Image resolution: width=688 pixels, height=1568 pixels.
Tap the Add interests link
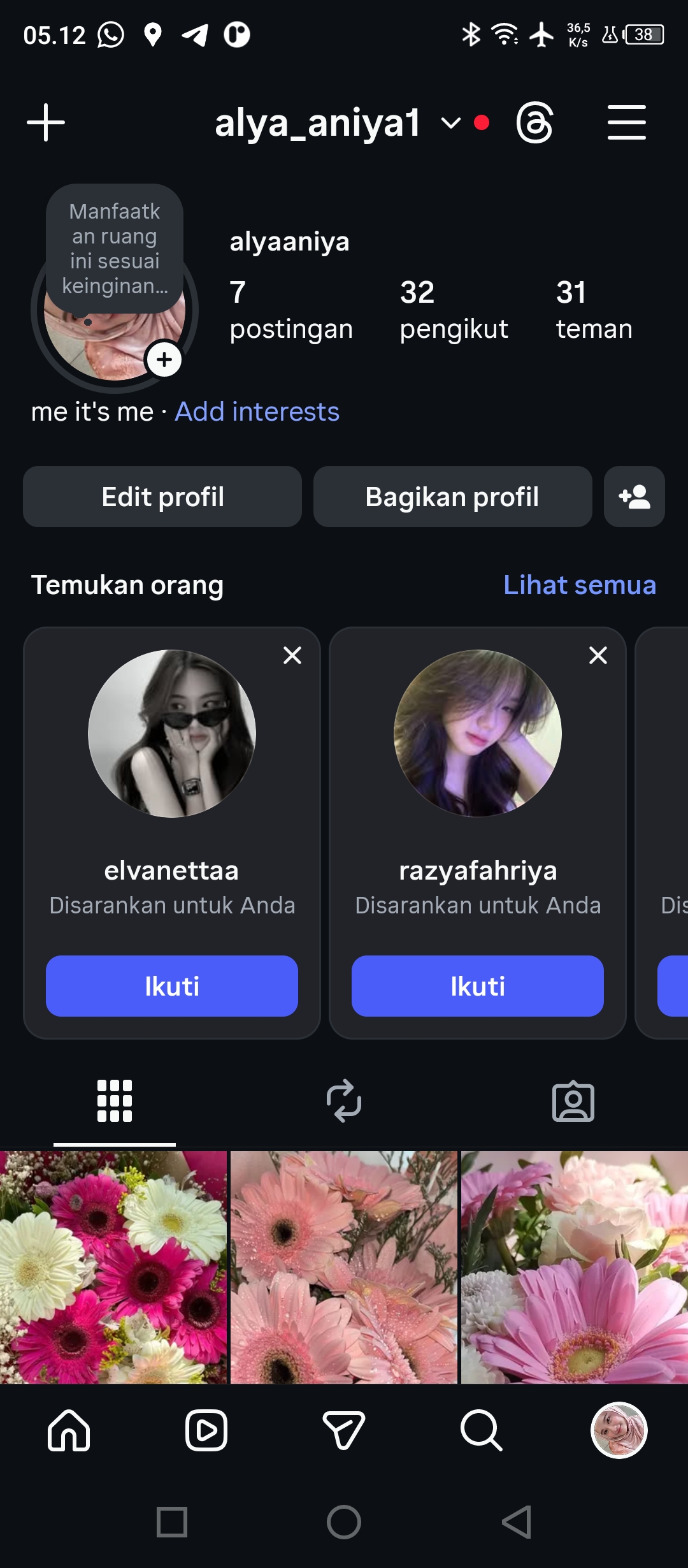[x=257, y=412]
